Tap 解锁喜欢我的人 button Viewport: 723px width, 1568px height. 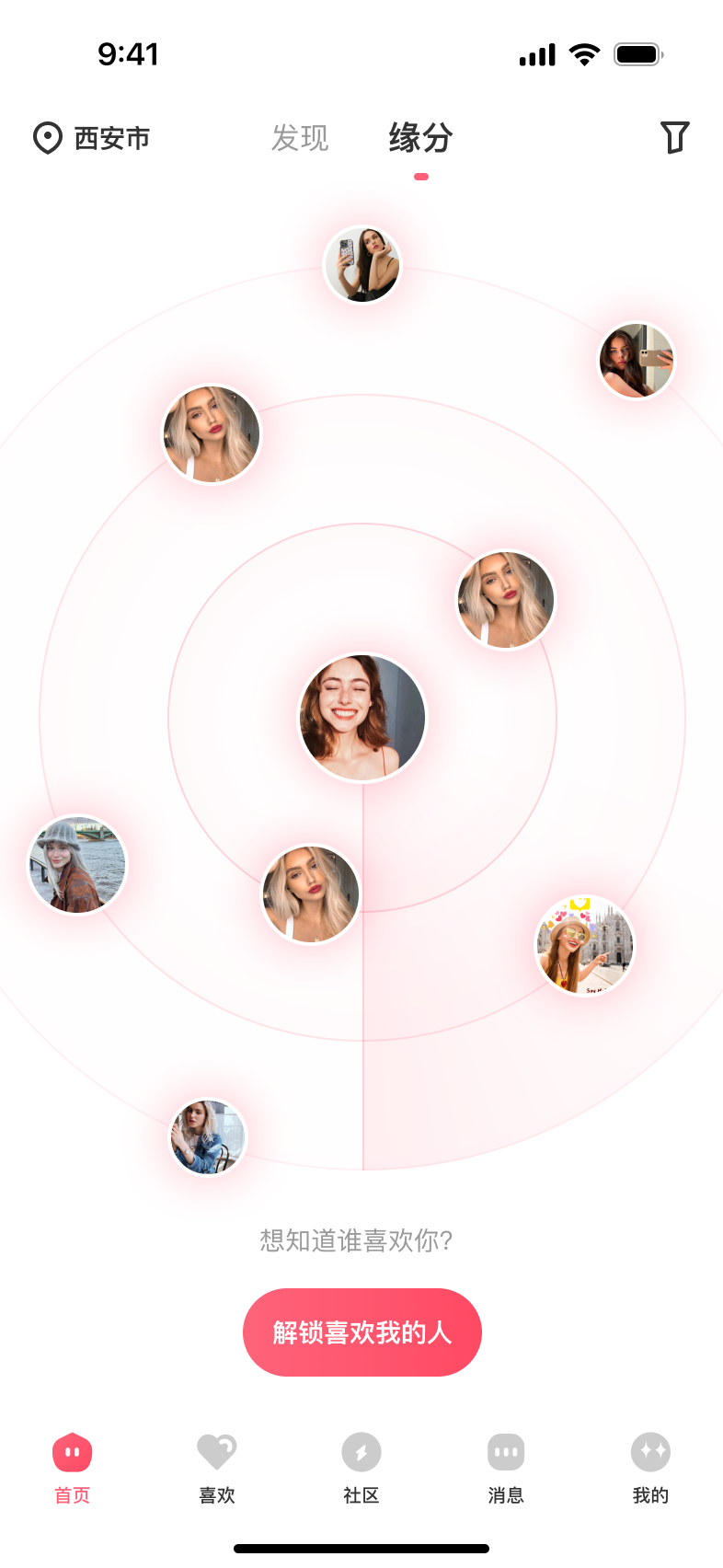click(x=362, y=1332)
